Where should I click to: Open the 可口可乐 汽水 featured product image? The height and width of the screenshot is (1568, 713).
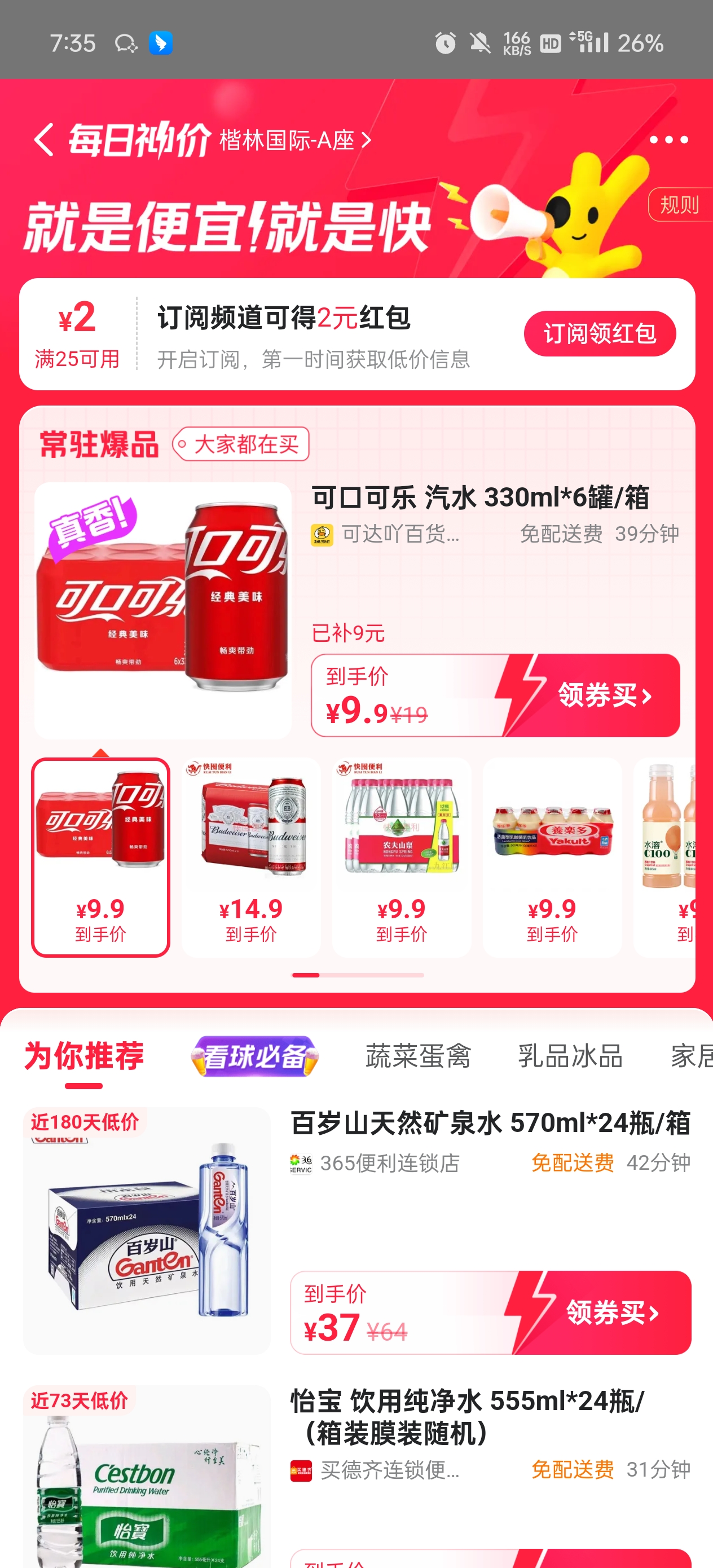click(x=162, y=610)
